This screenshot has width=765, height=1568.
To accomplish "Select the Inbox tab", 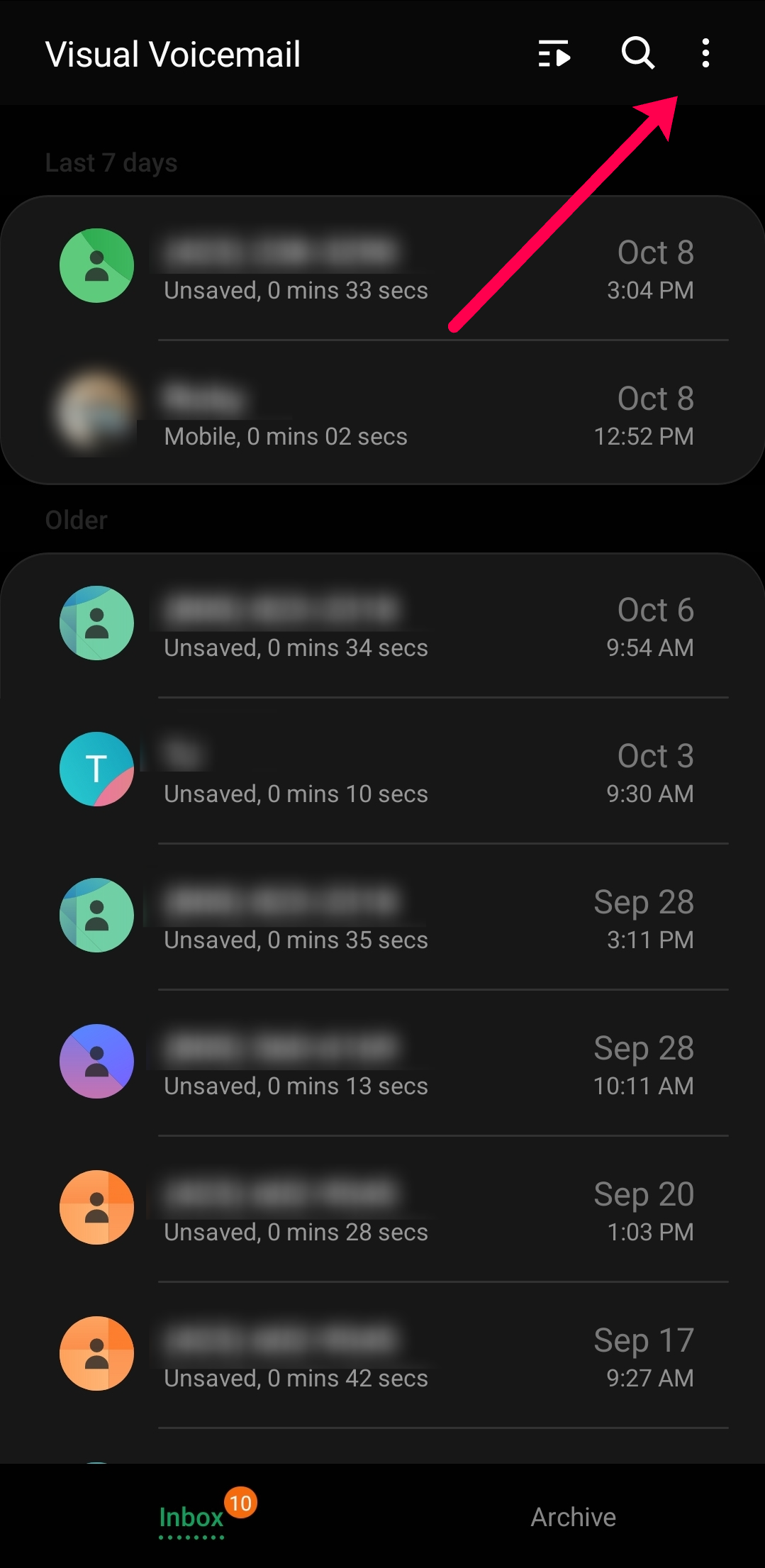I will [191, 1517].
